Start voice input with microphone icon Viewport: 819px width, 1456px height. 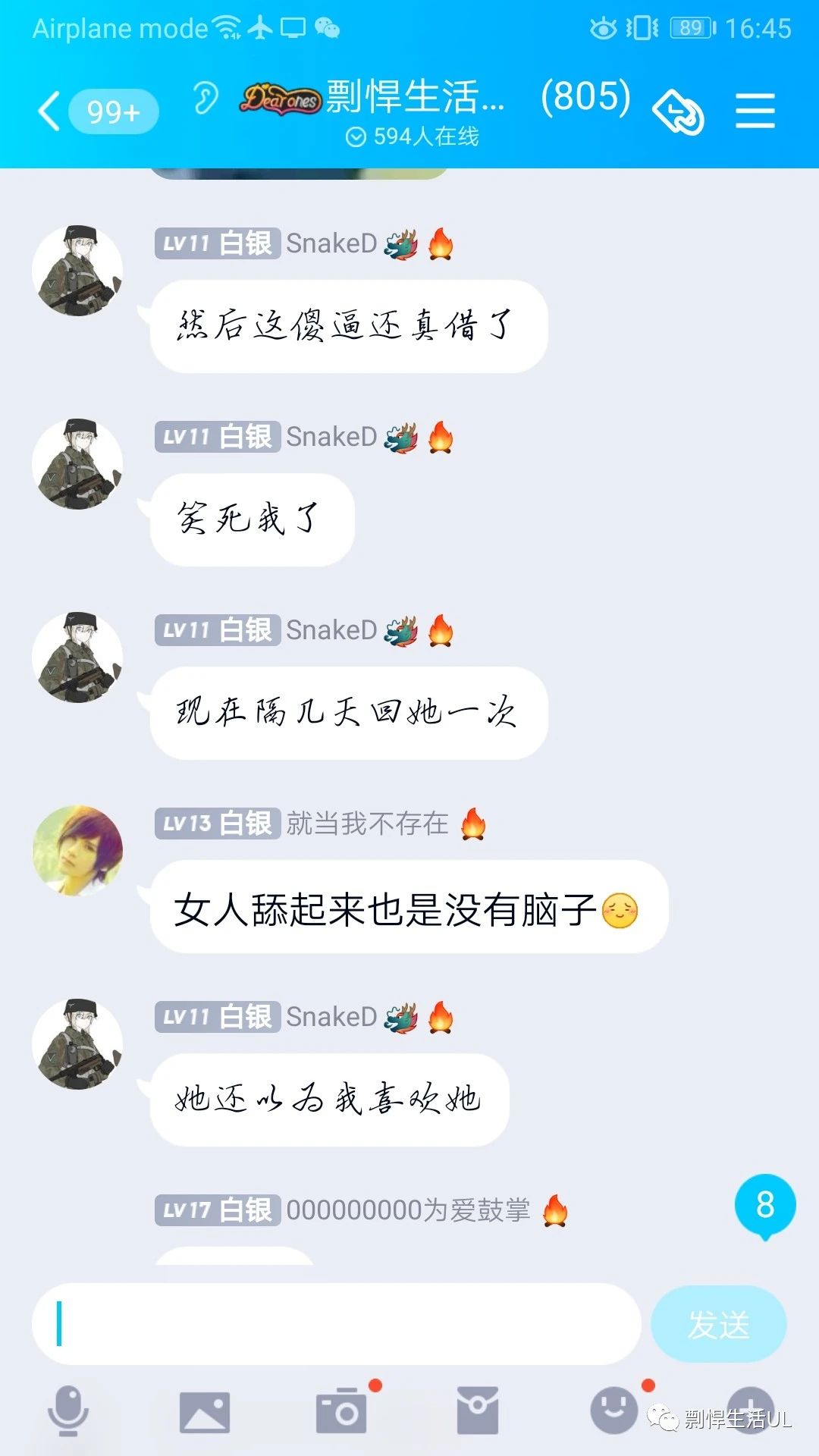[x=68, y=1410]
